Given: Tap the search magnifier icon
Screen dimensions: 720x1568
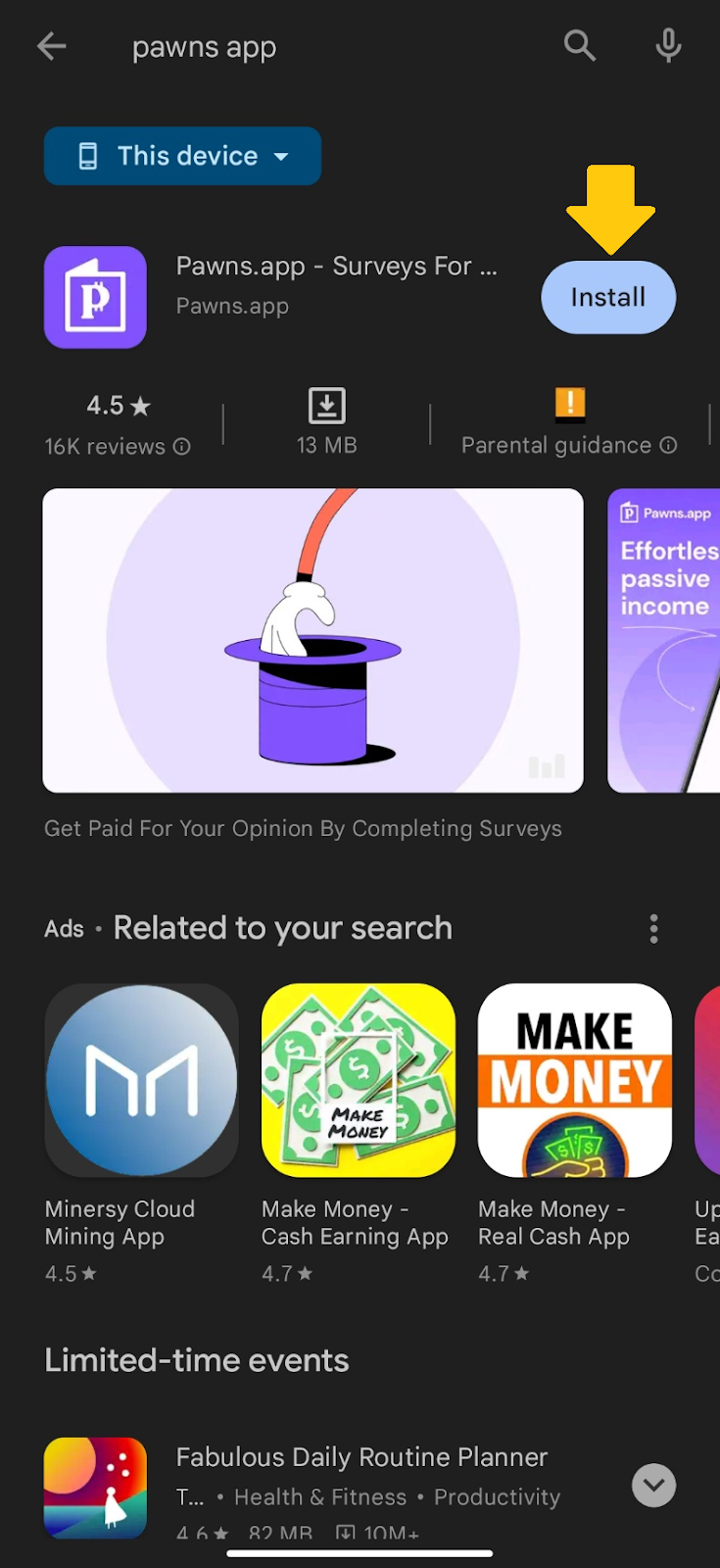Looking at the screenshot, I should click(x=579, y=45).
